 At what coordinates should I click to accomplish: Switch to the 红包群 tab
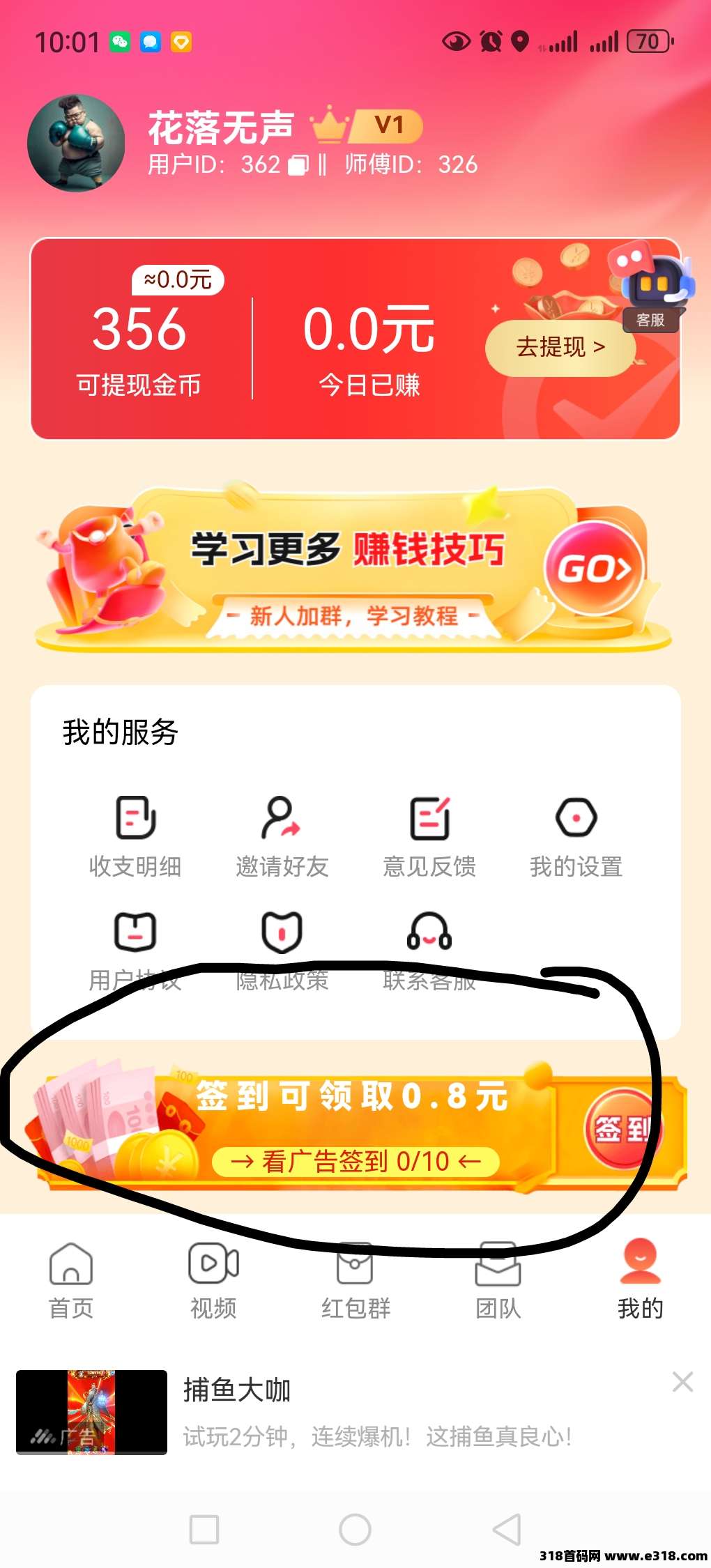pyautogui.click(x=355, y=1281)
